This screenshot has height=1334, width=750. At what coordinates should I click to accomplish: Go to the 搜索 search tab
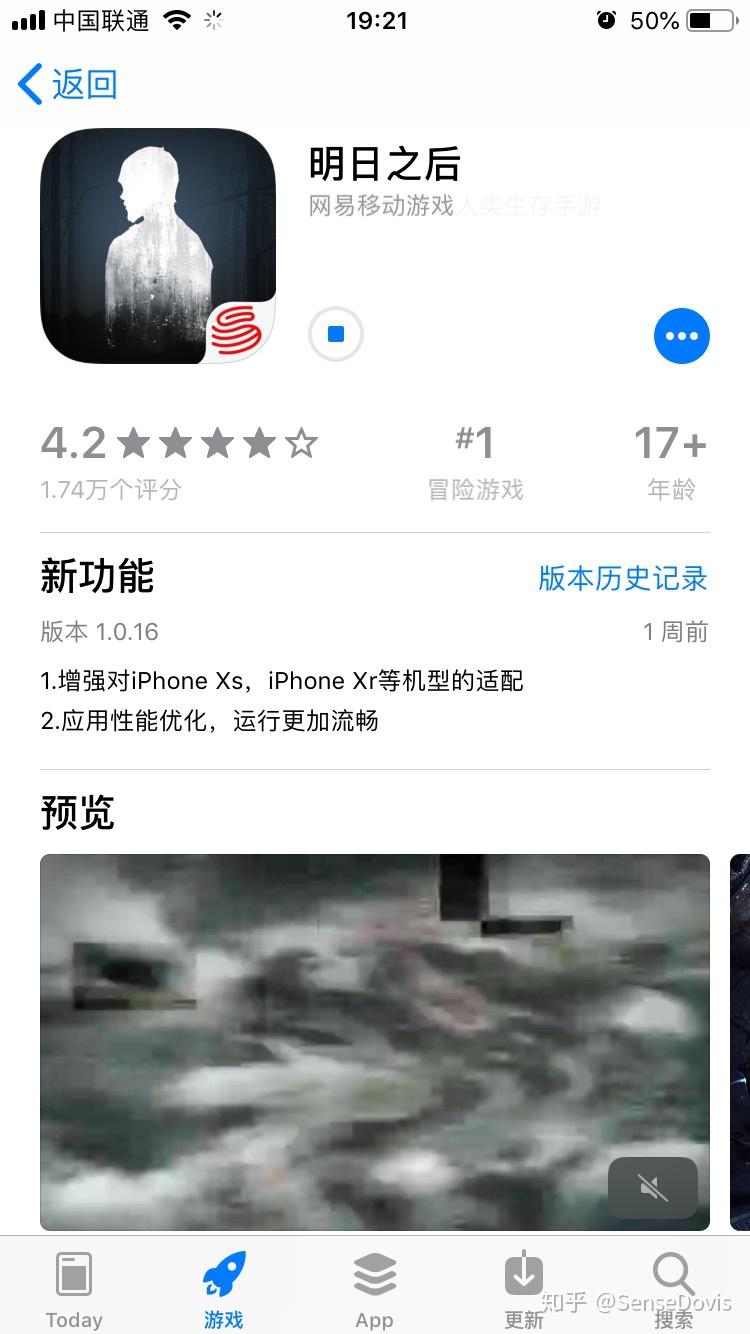[673, 1290]
